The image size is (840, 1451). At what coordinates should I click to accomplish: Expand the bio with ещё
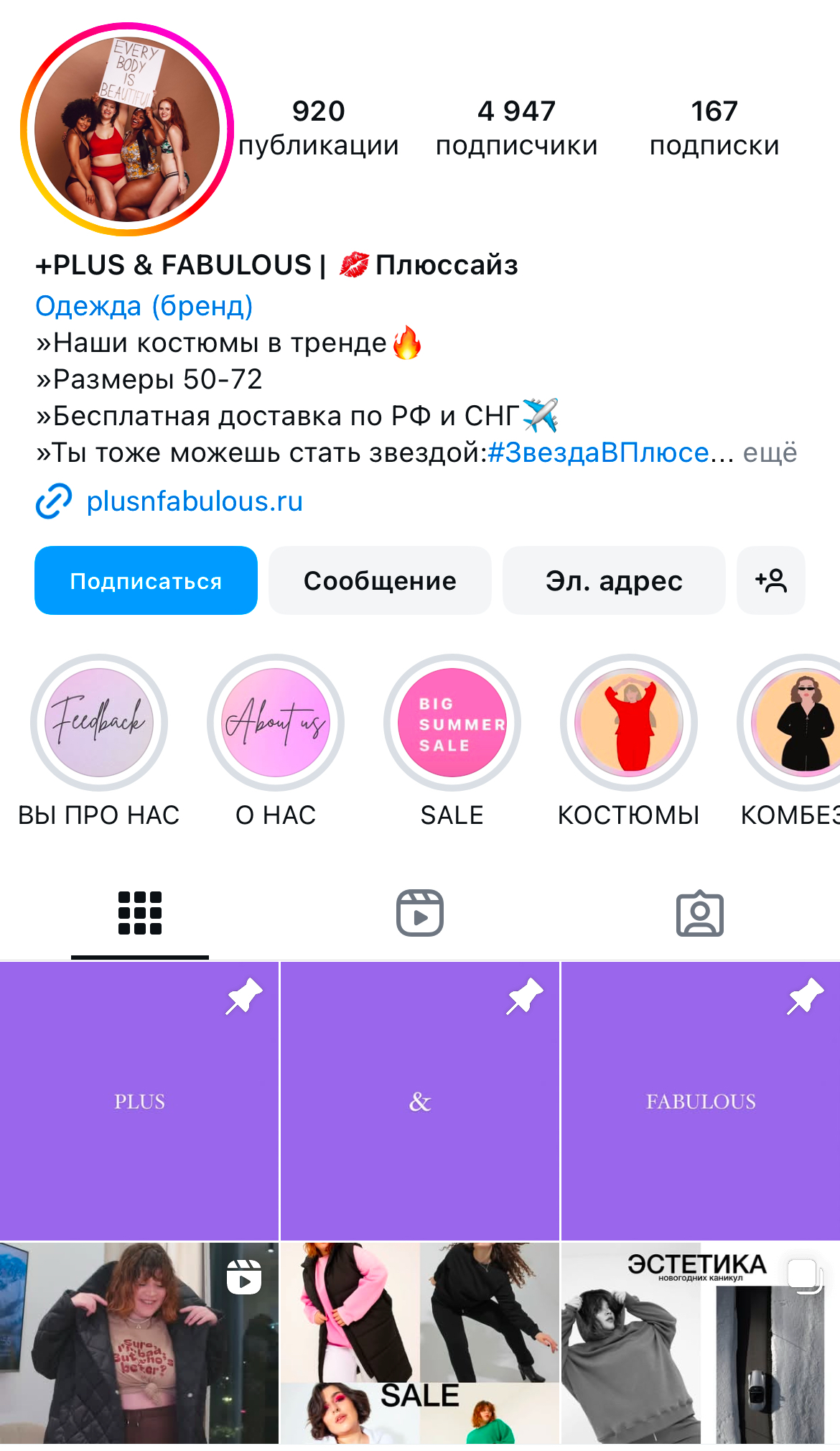pos(769,453)
